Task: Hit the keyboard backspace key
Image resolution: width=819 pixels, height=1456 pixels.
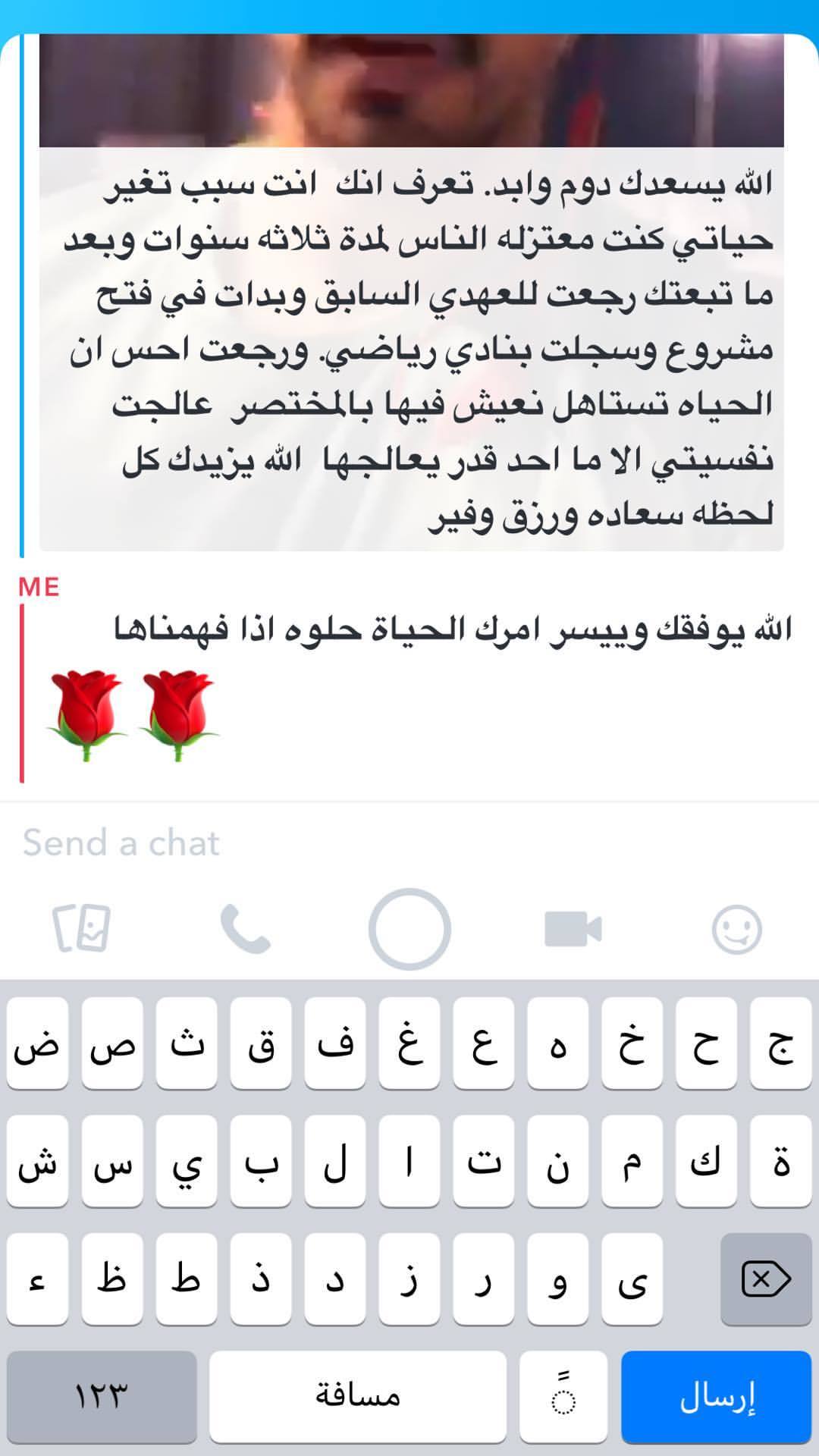Action: pyautogui.click(x=765, y=1279)
